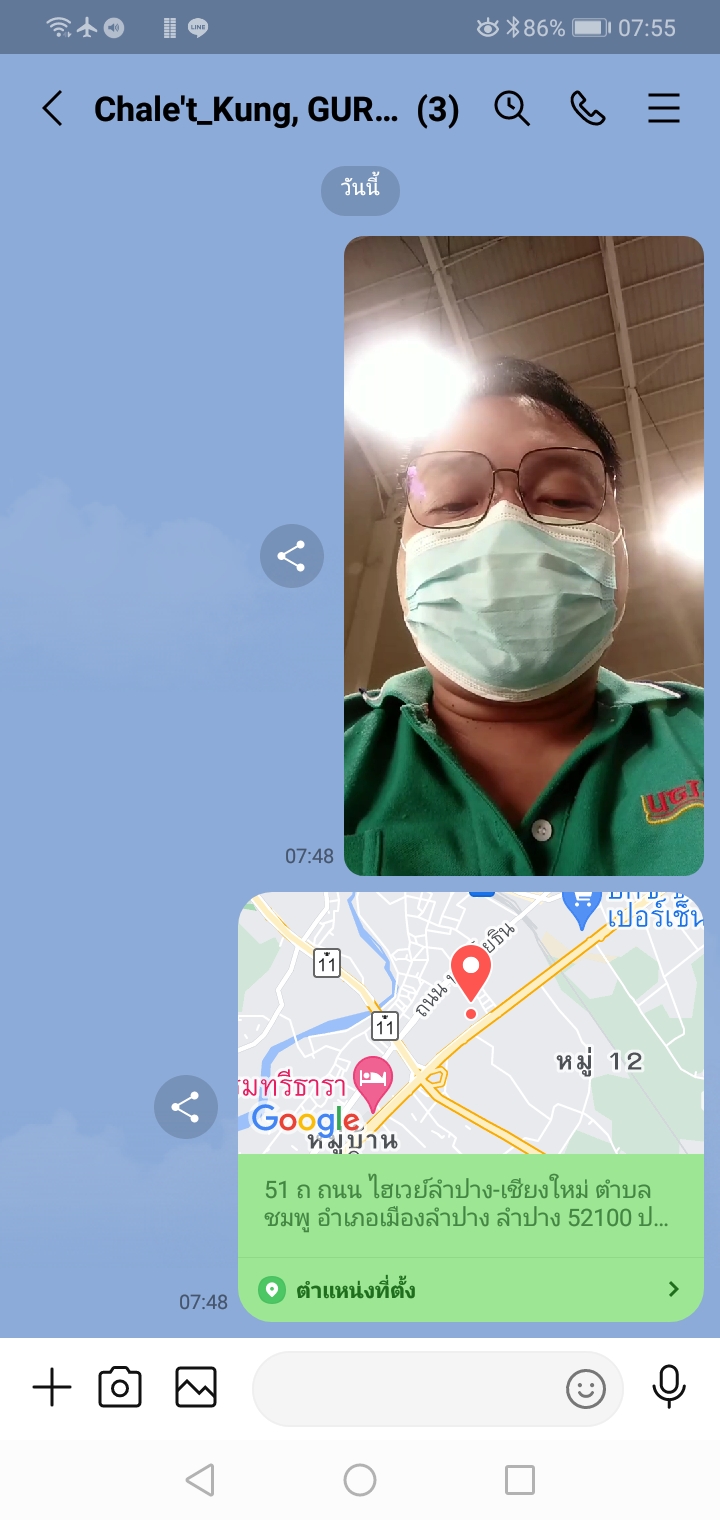Pick an image from the gallery
This screenshot has height=1520, width=720.
(196, 1387)
